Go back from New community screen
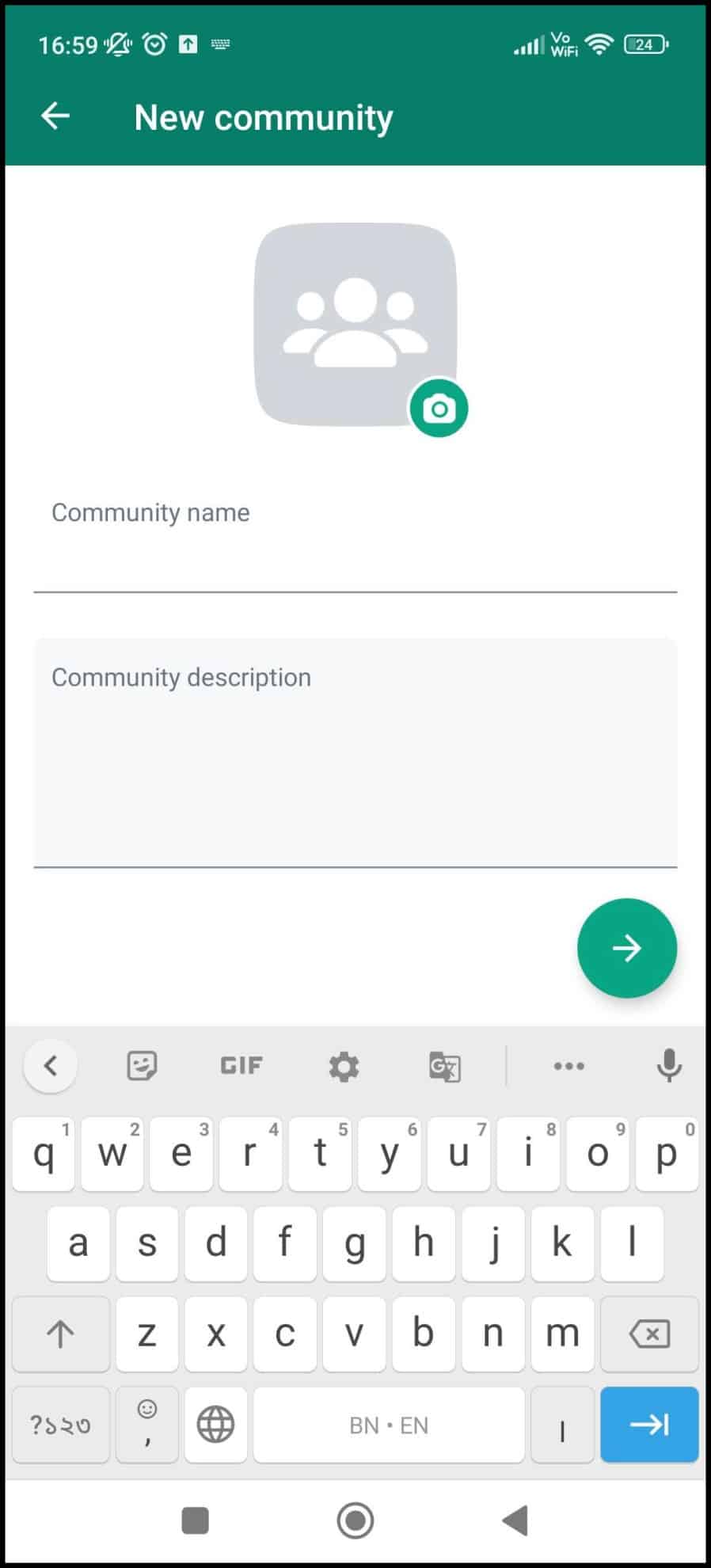Screen dimensions: 711x1568 tap(55, 116)
